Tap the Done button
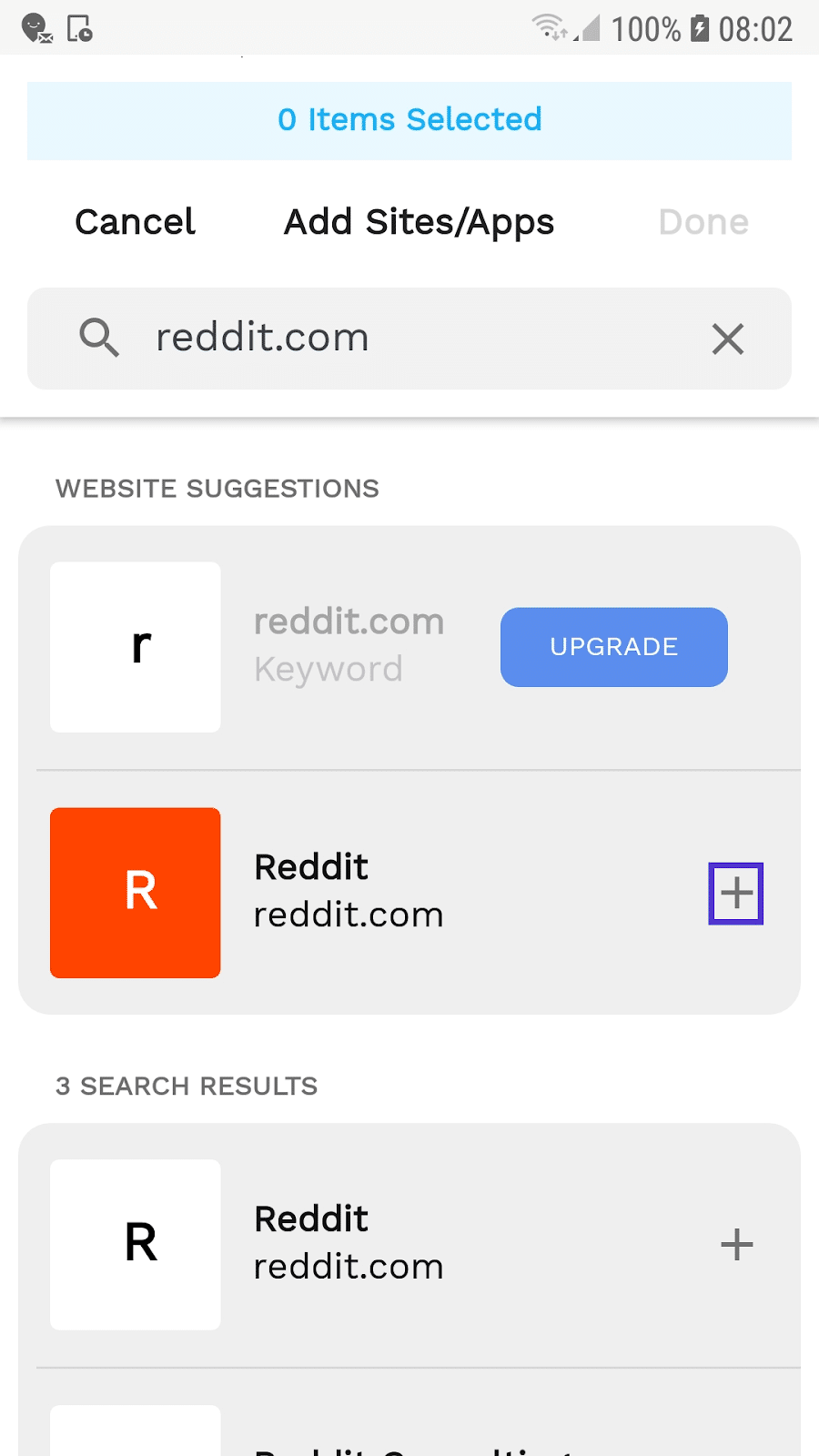Screen dimensions: 819x1456 tap(703, 222)
